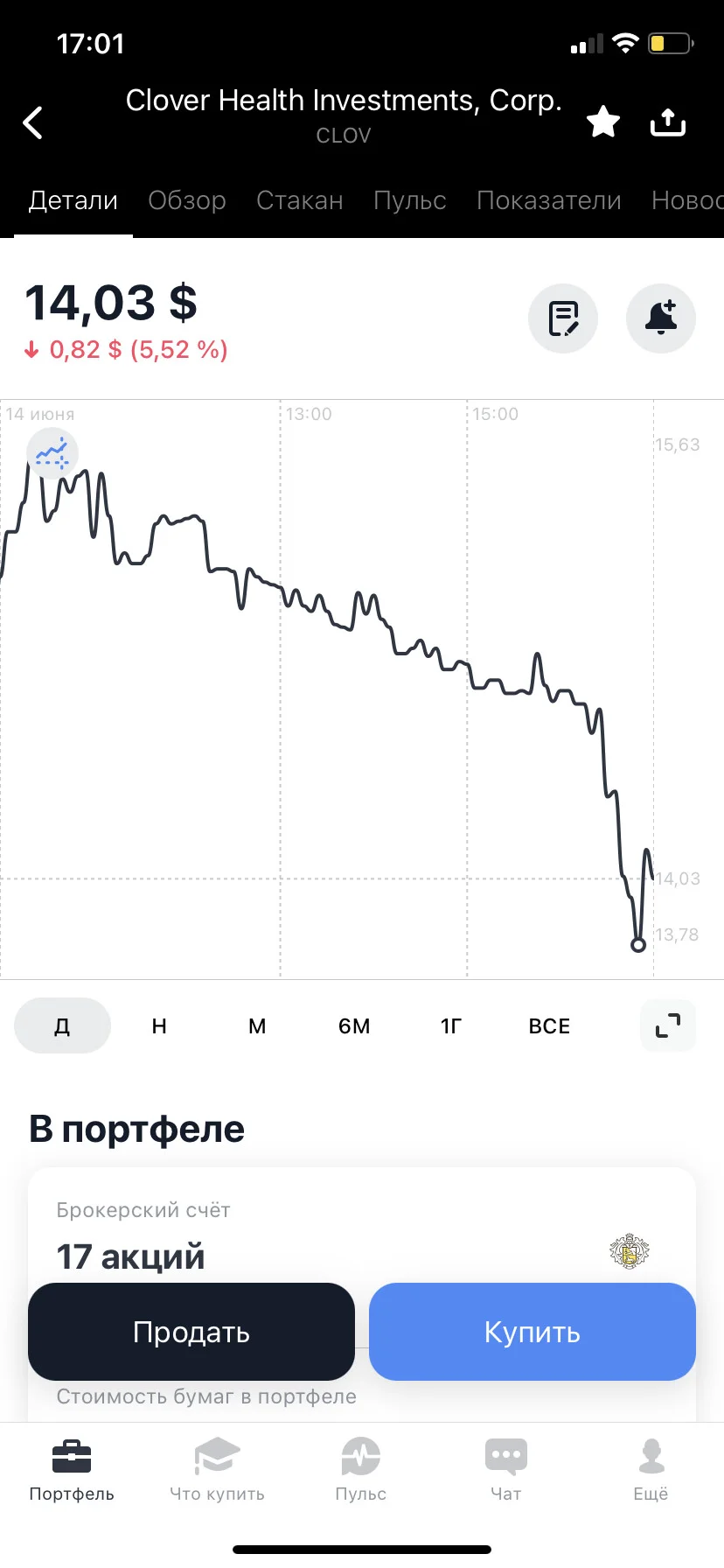The width and height of the screenshot is (724, 1568).
Task: Open the Пульс top tab
Action: (410, 200)
